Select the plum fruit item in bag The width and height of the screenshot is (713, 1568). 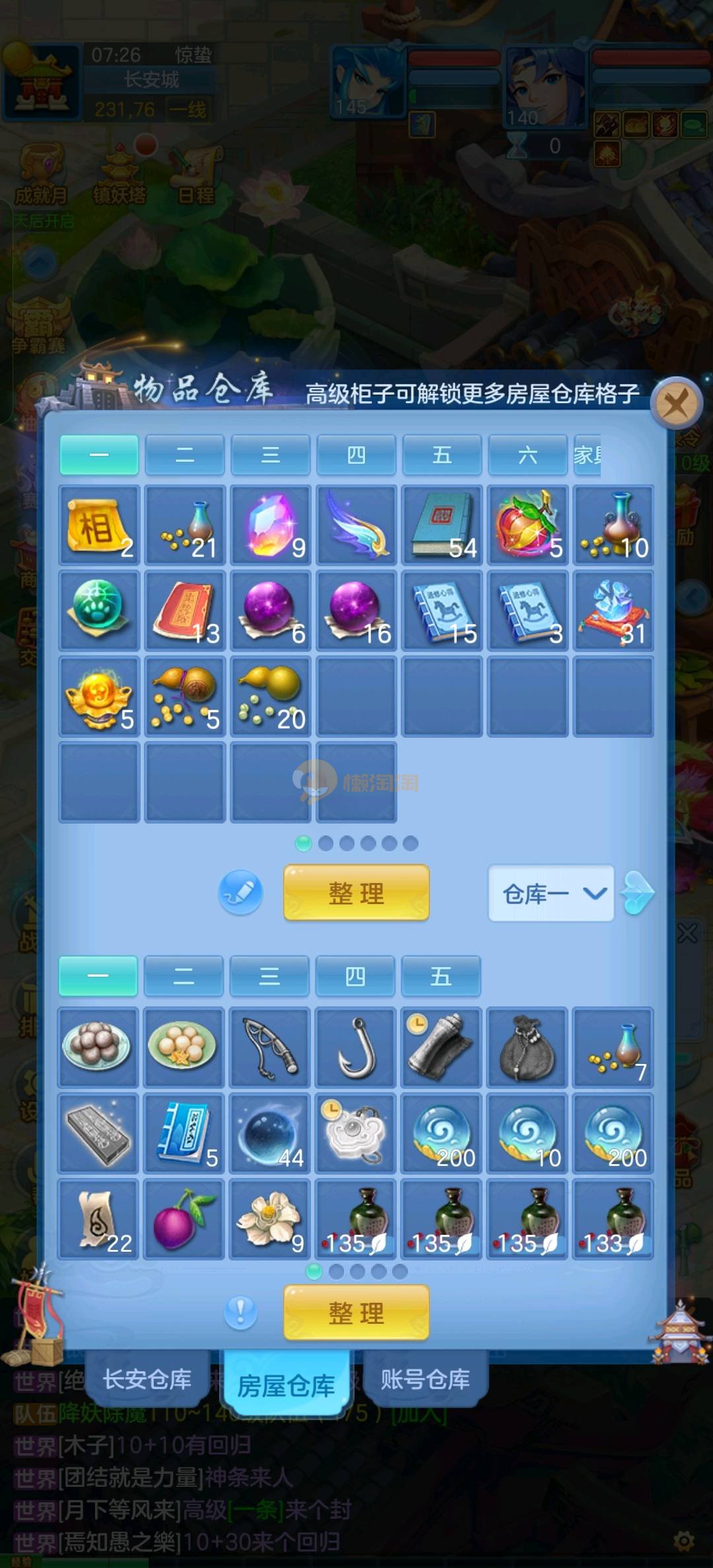184,1219
